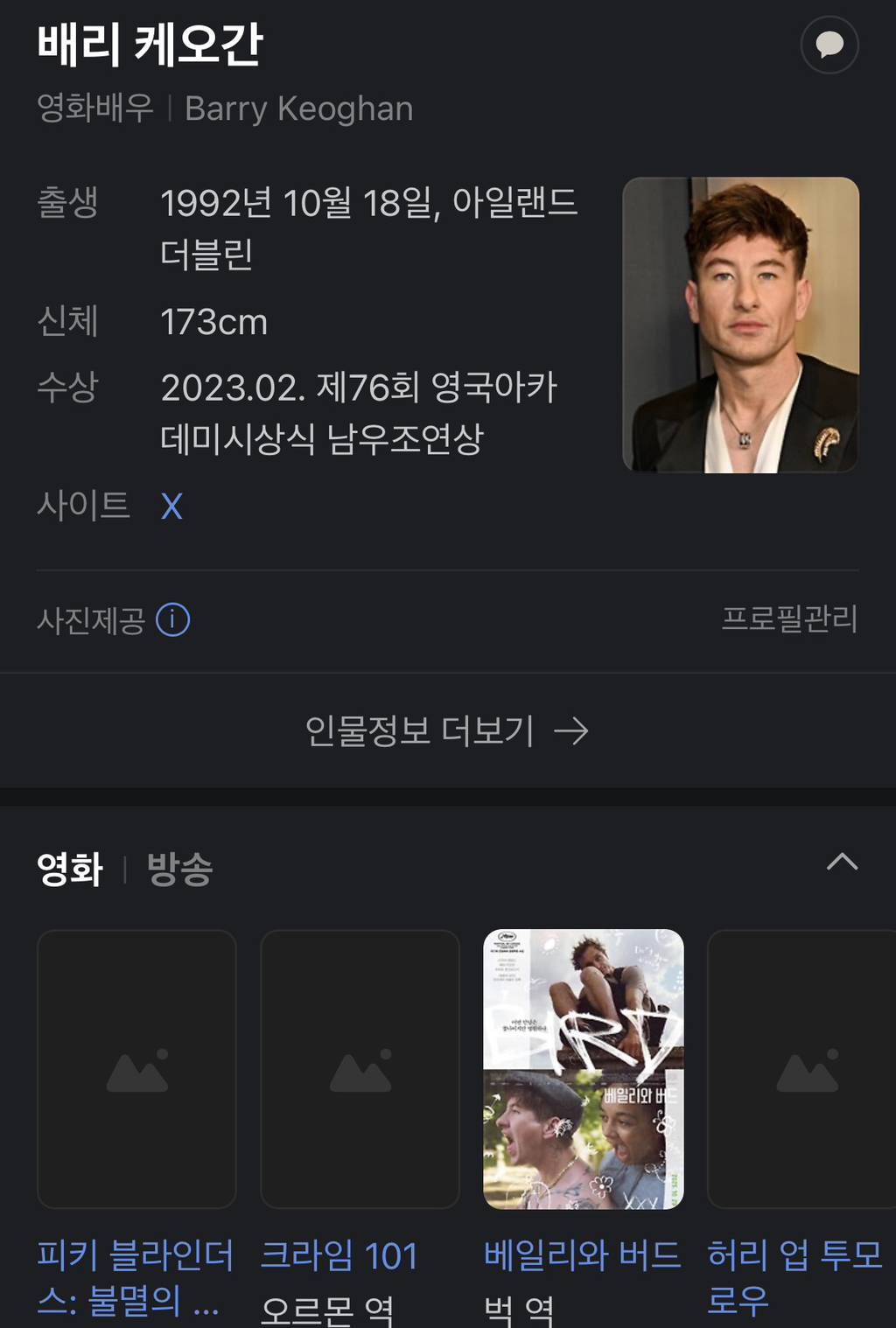The height and width of the screenshot is (1328, 896).
Task: Tap the 사진제공 info icon
Action: click(172, 620)
